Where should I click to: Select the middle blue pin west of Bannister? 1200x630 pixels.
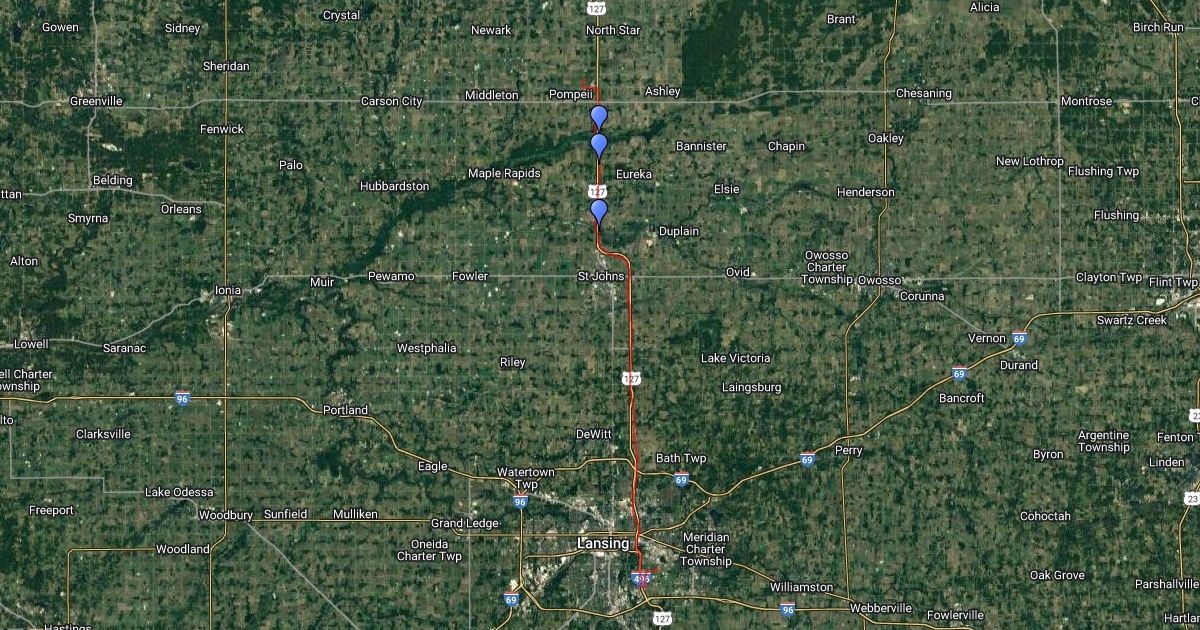point(599,145)
